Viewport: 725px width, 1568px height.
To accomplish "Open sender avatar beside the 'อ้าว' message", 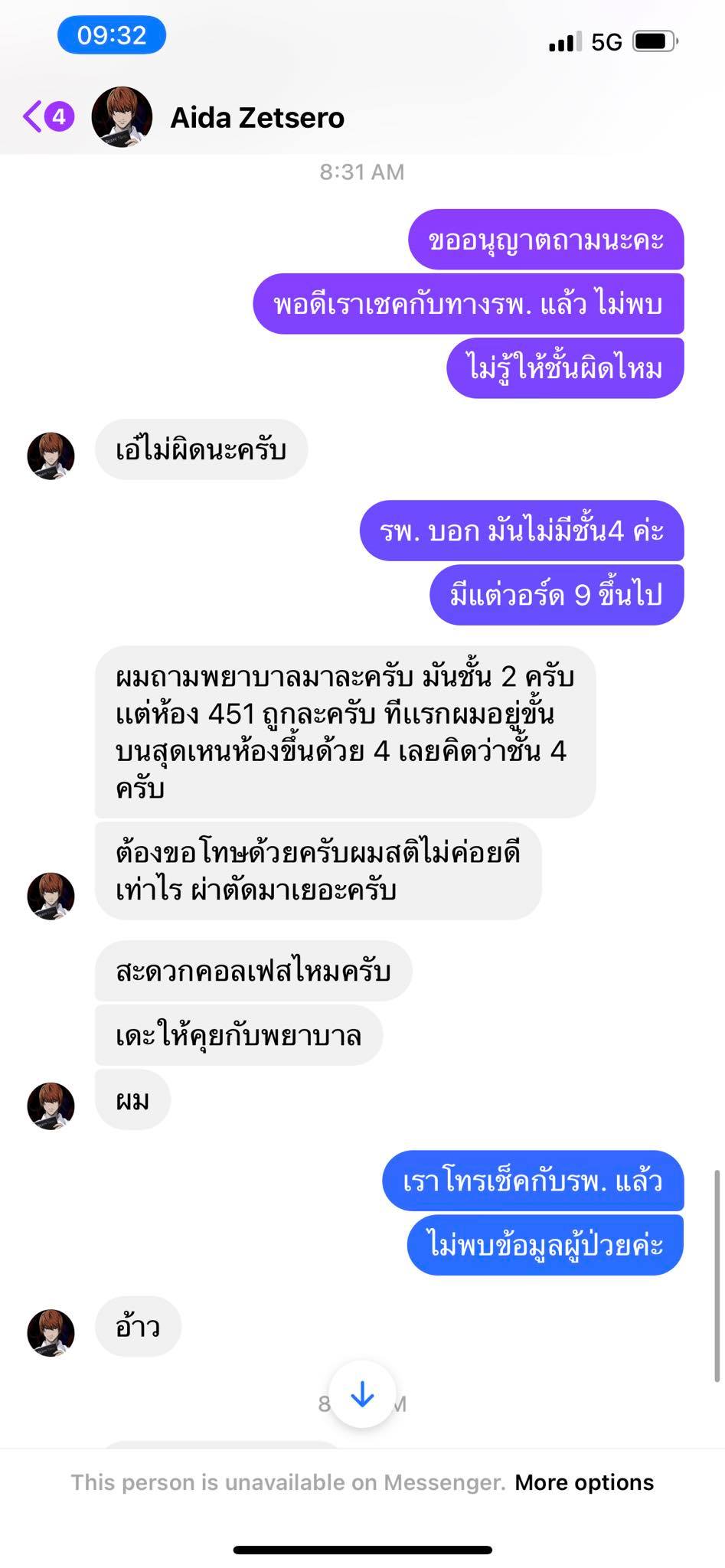I will point(51,1331).
